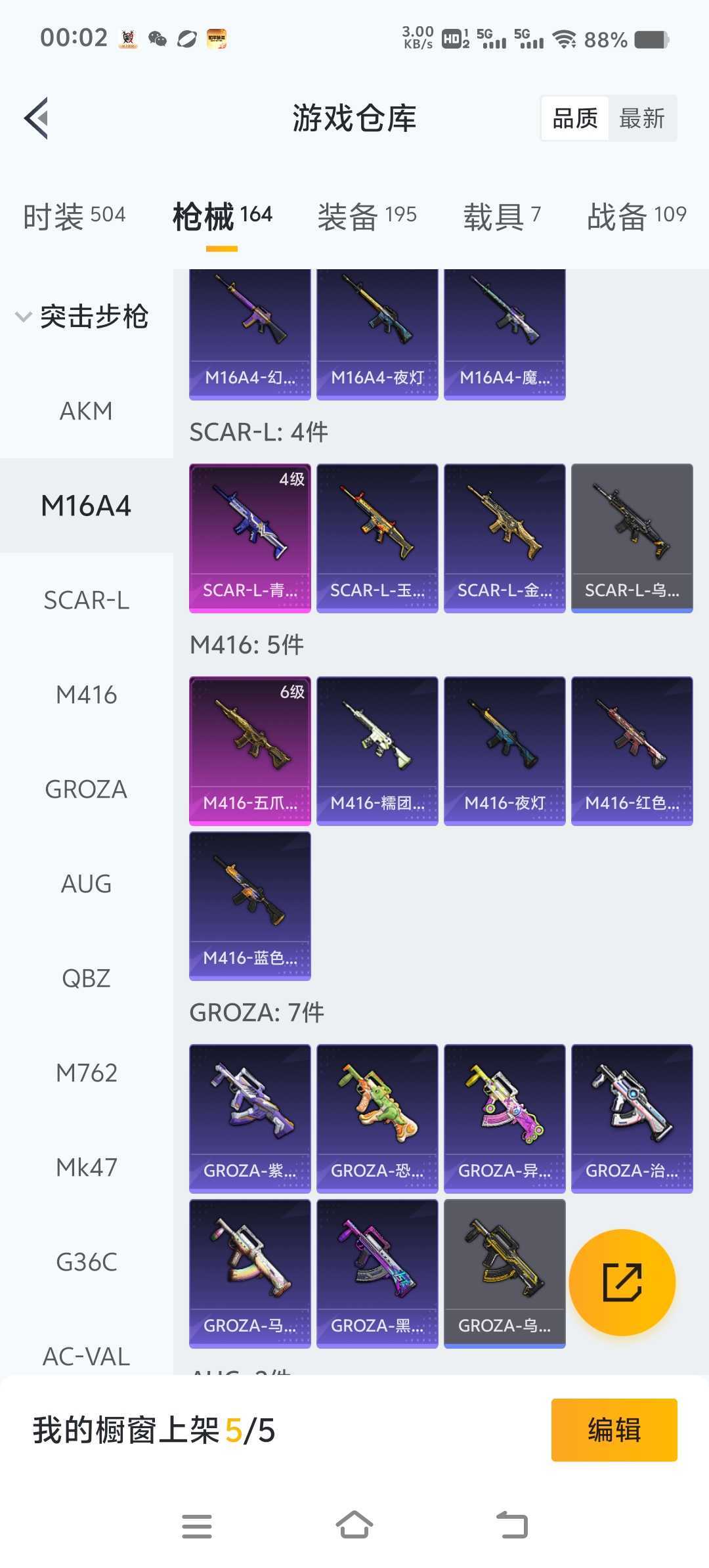This screenshot has width=709, height=1568.
Task: Go to the system home screen
Action: tap(354, 1525)
